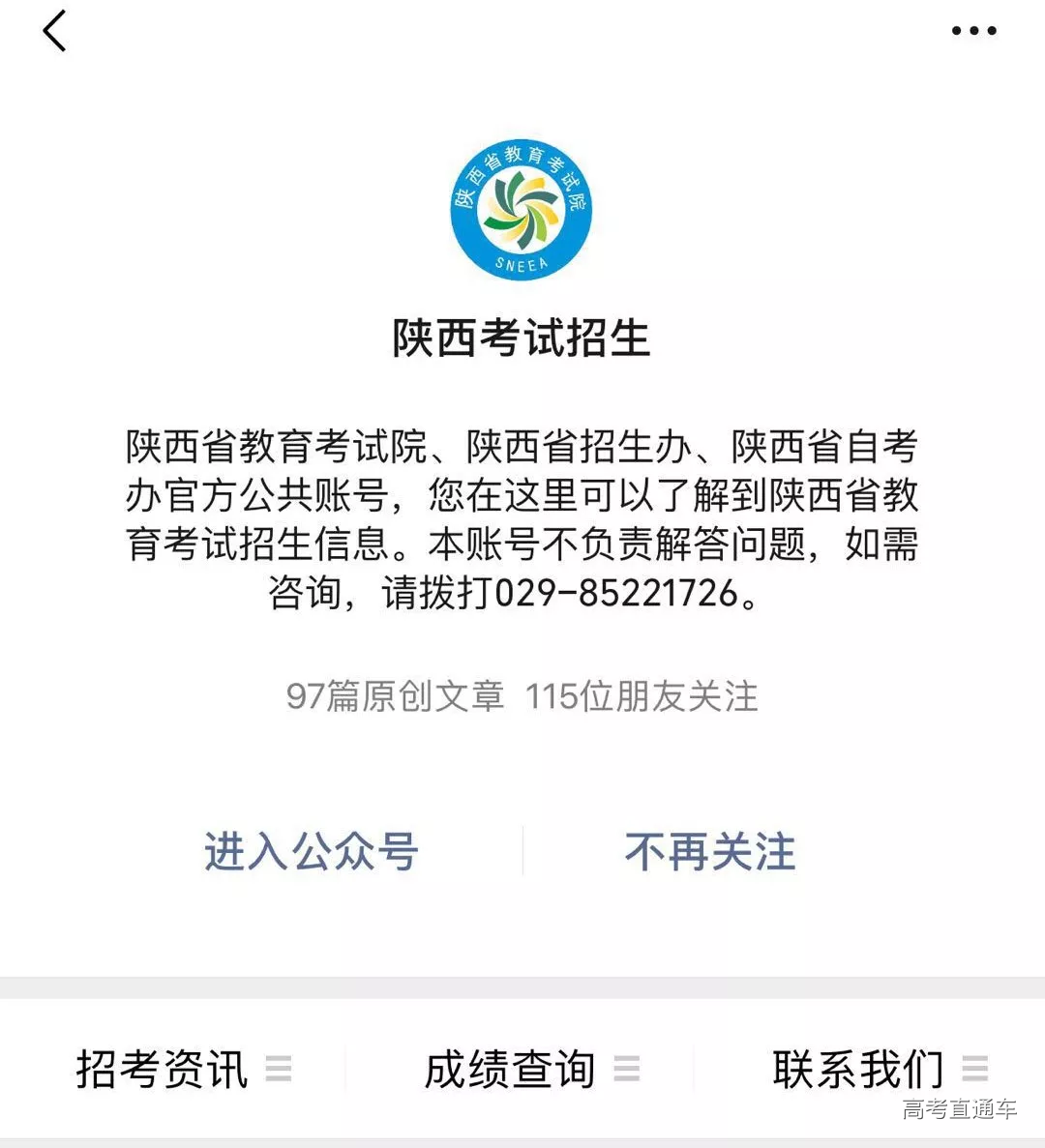Open the 联系我们 menu
The image size is (1045, 1148).
click(879, 1070)
